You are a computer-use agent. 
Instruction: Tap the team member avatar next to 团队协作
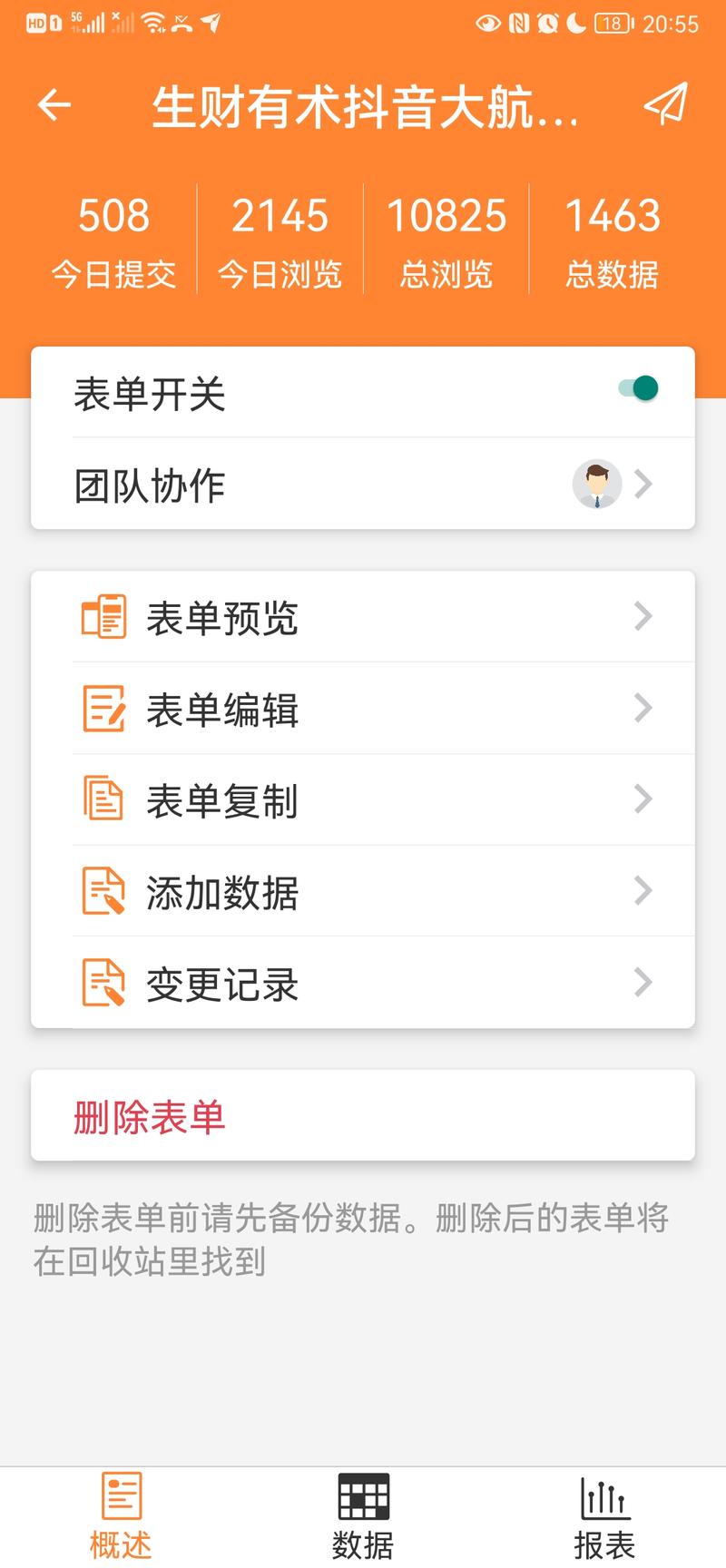596,485
